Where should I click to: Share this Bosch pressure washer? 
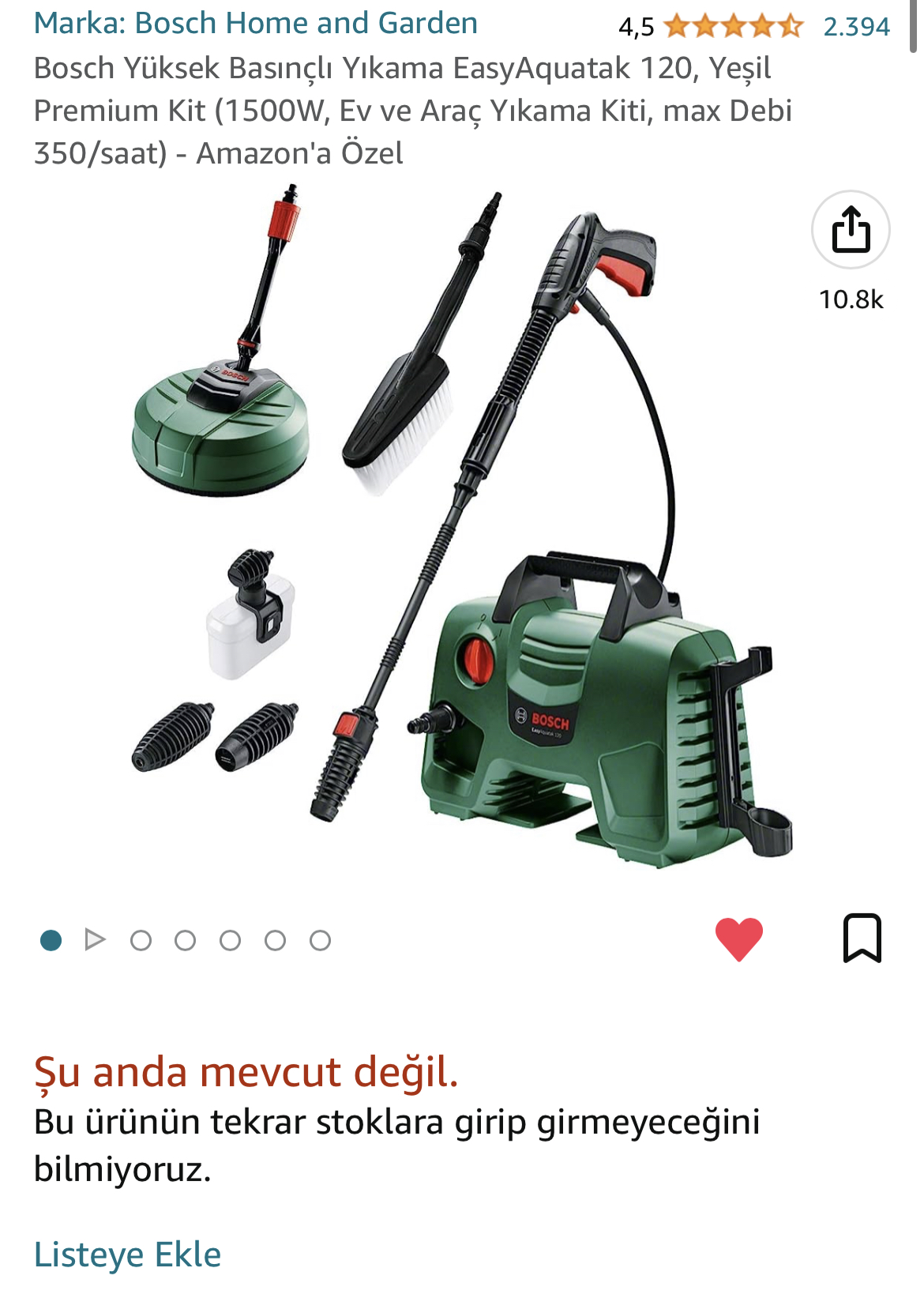pyautogui.click(x=851, y=230)
